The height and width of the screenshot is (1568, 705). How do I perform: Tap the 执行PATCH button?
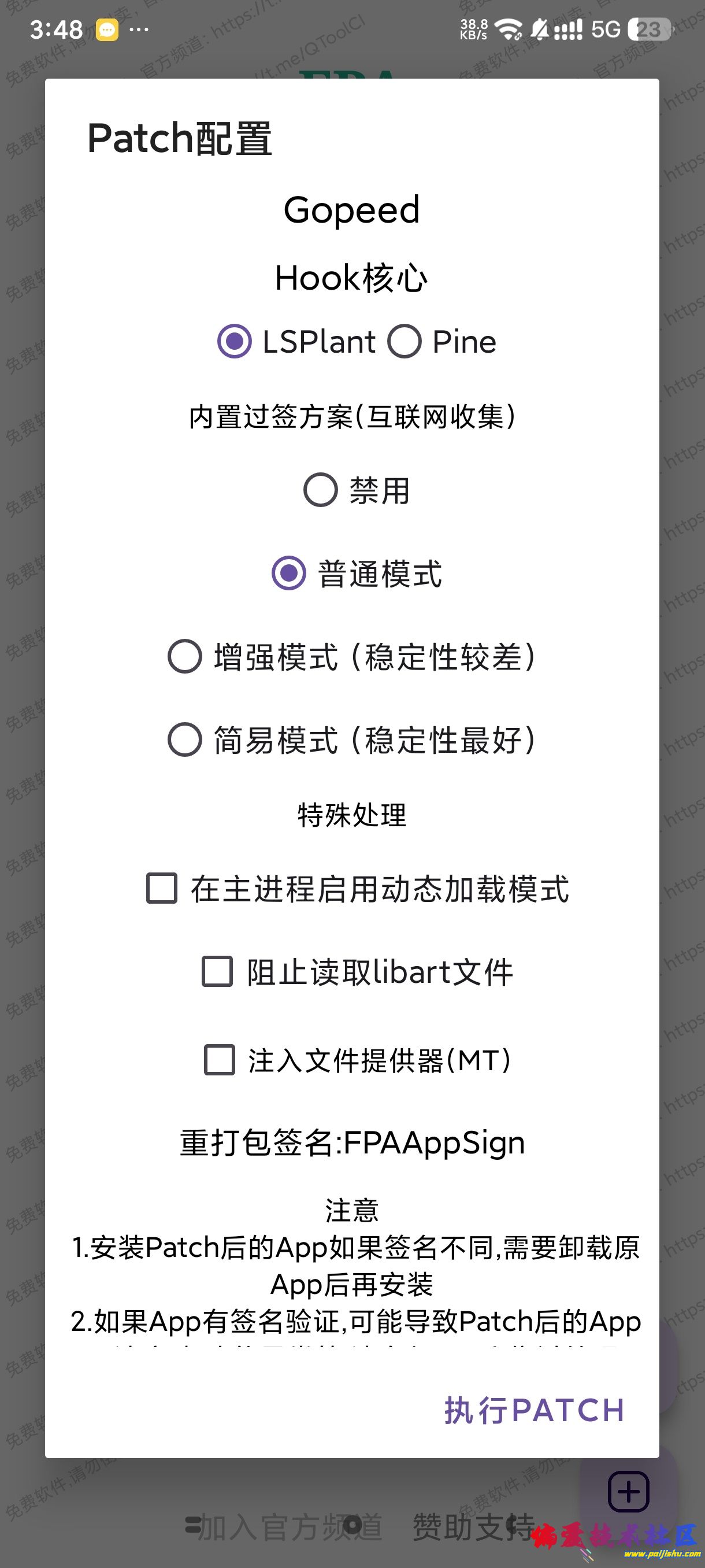pyautogui.click(x=534, y=1410)
